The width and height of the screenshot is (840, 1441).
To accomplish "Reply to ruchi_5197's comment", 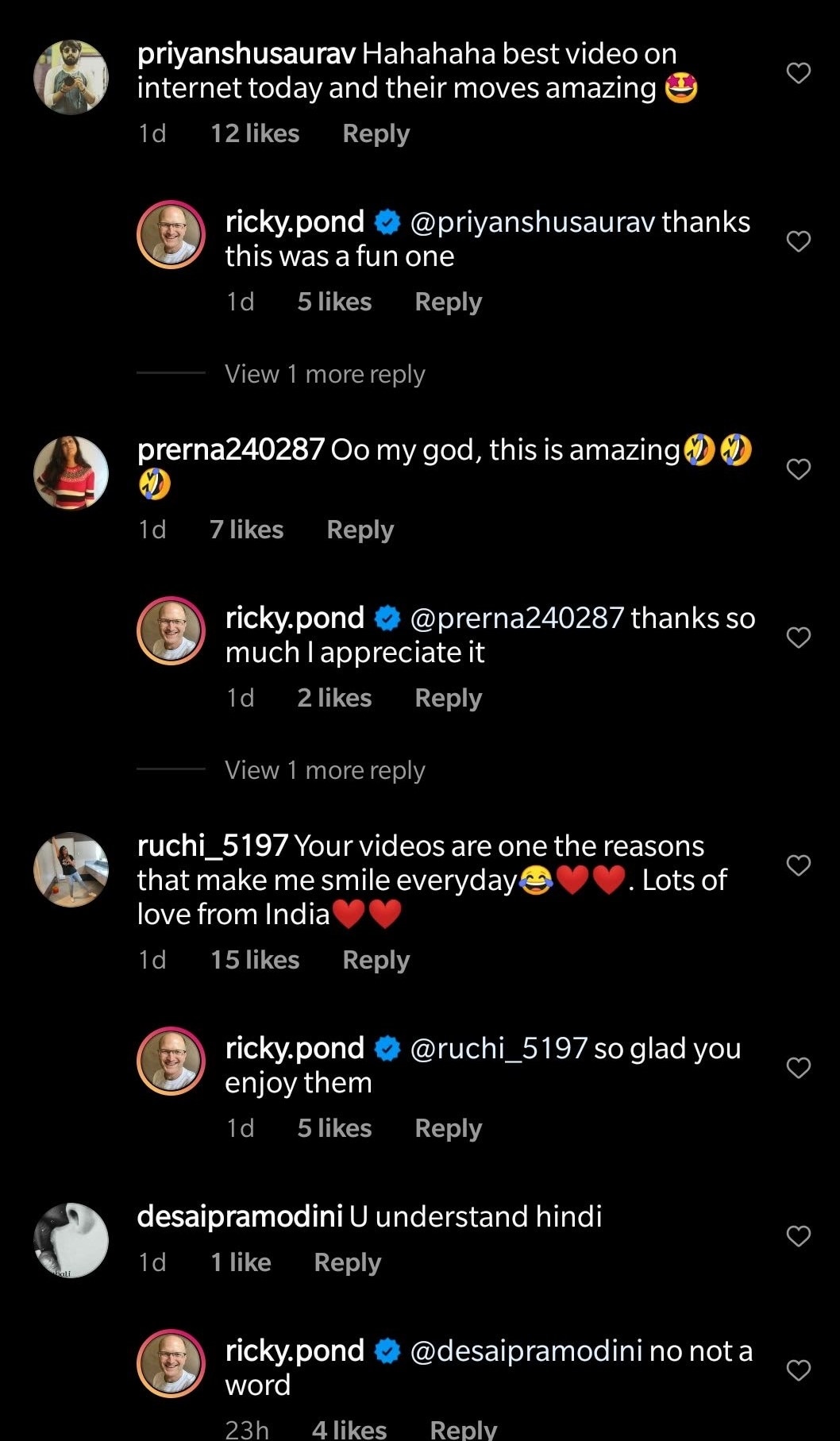I will 376,960.
